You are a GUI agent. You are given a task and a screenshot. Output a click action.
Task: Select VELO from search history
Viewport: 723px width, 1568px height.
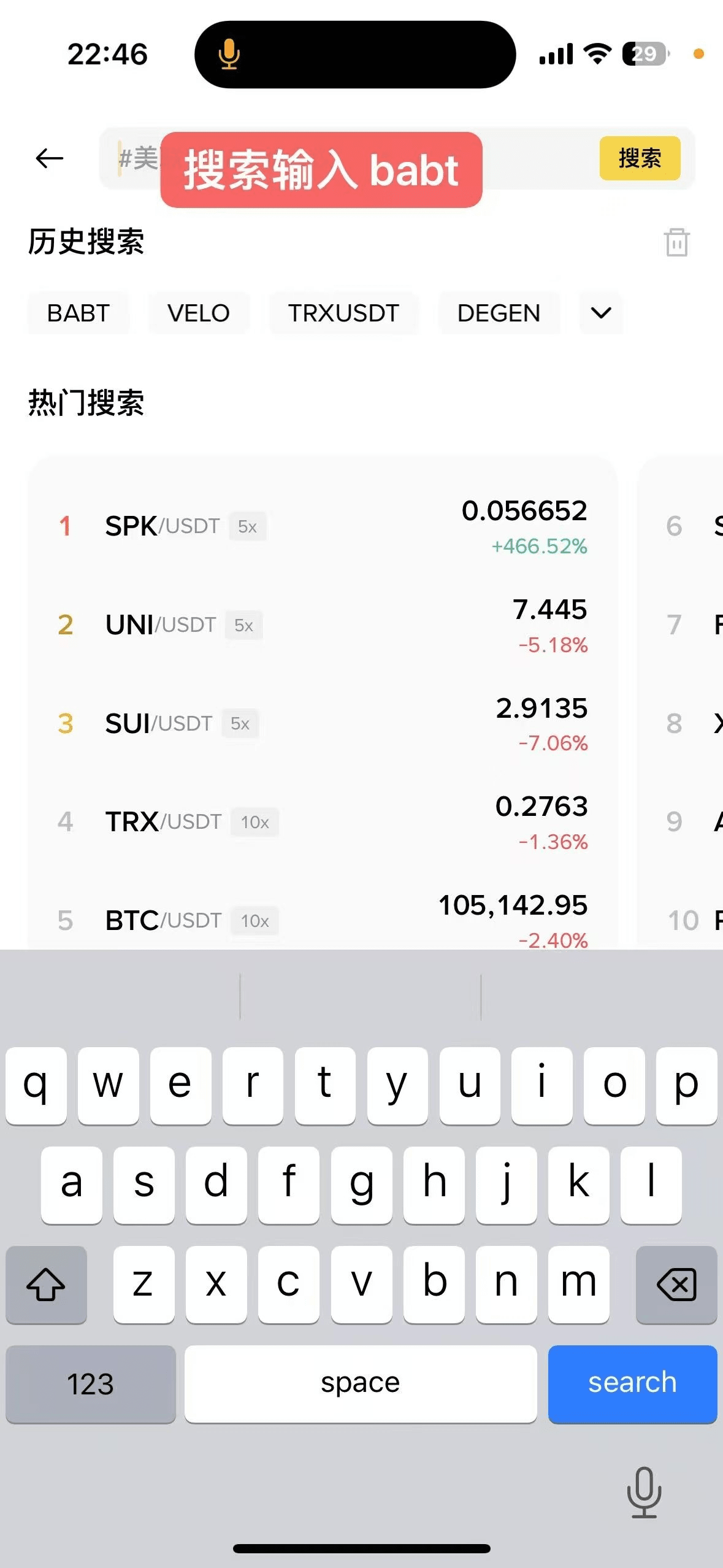click(x=199, y=313)
